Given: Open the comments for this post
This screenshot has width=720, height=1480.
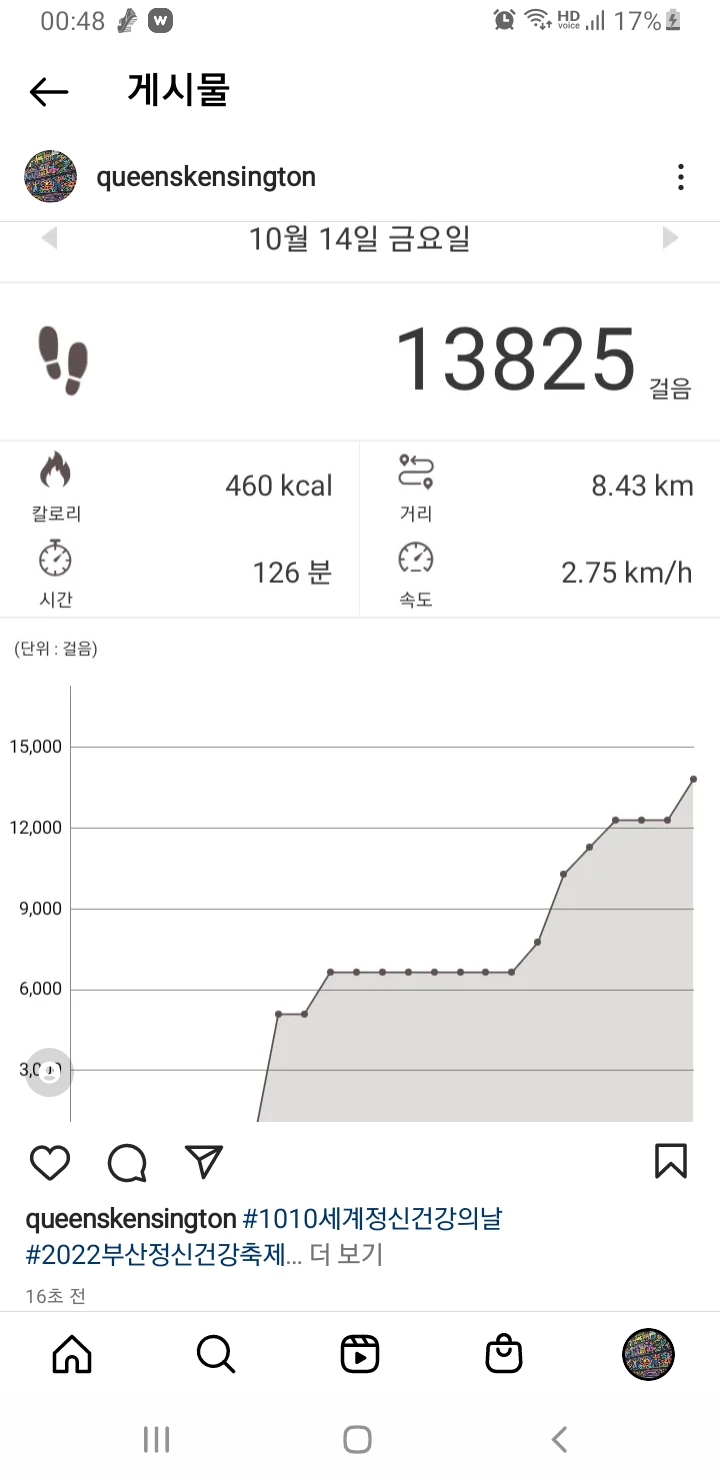Looking at the screenshot, I should [x=127, y=1162].
